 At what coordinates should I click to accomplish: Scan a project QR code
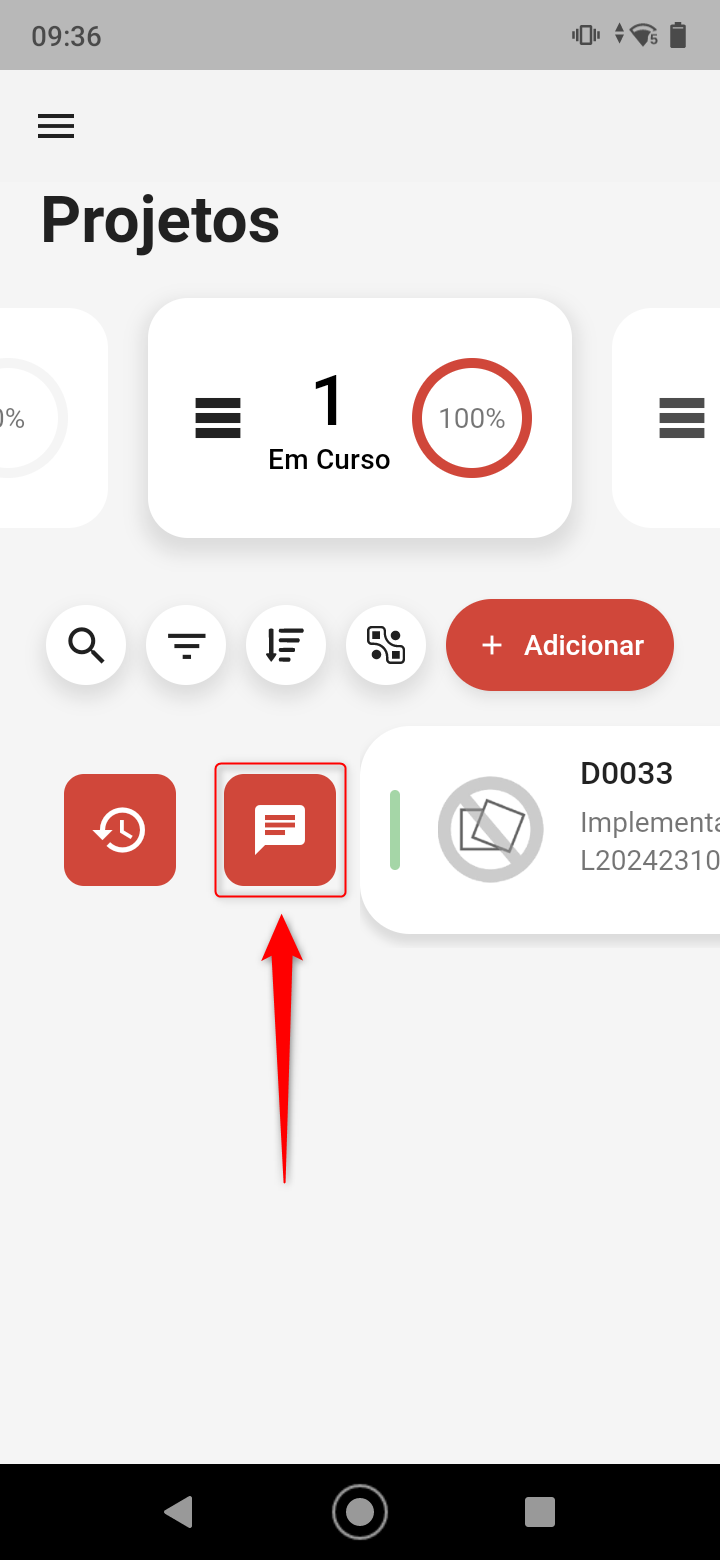386,645
